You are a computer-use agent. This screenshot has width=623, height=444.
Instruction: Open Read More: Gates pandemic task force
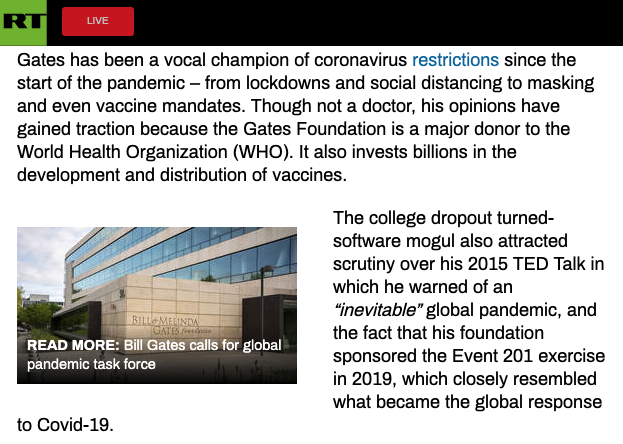click(156, 354)
